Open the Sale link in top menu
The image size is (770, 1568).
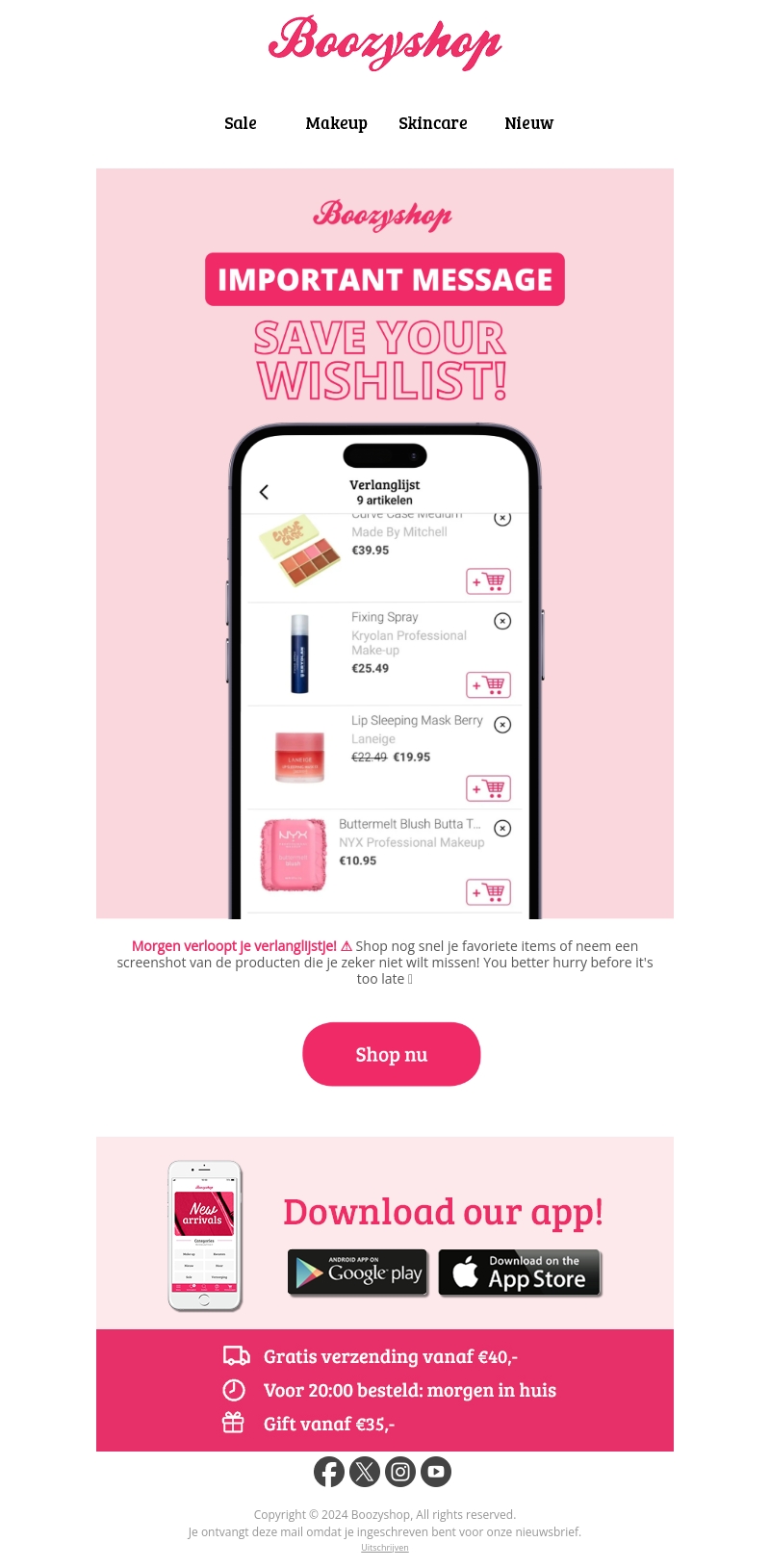tap(241, 123)
